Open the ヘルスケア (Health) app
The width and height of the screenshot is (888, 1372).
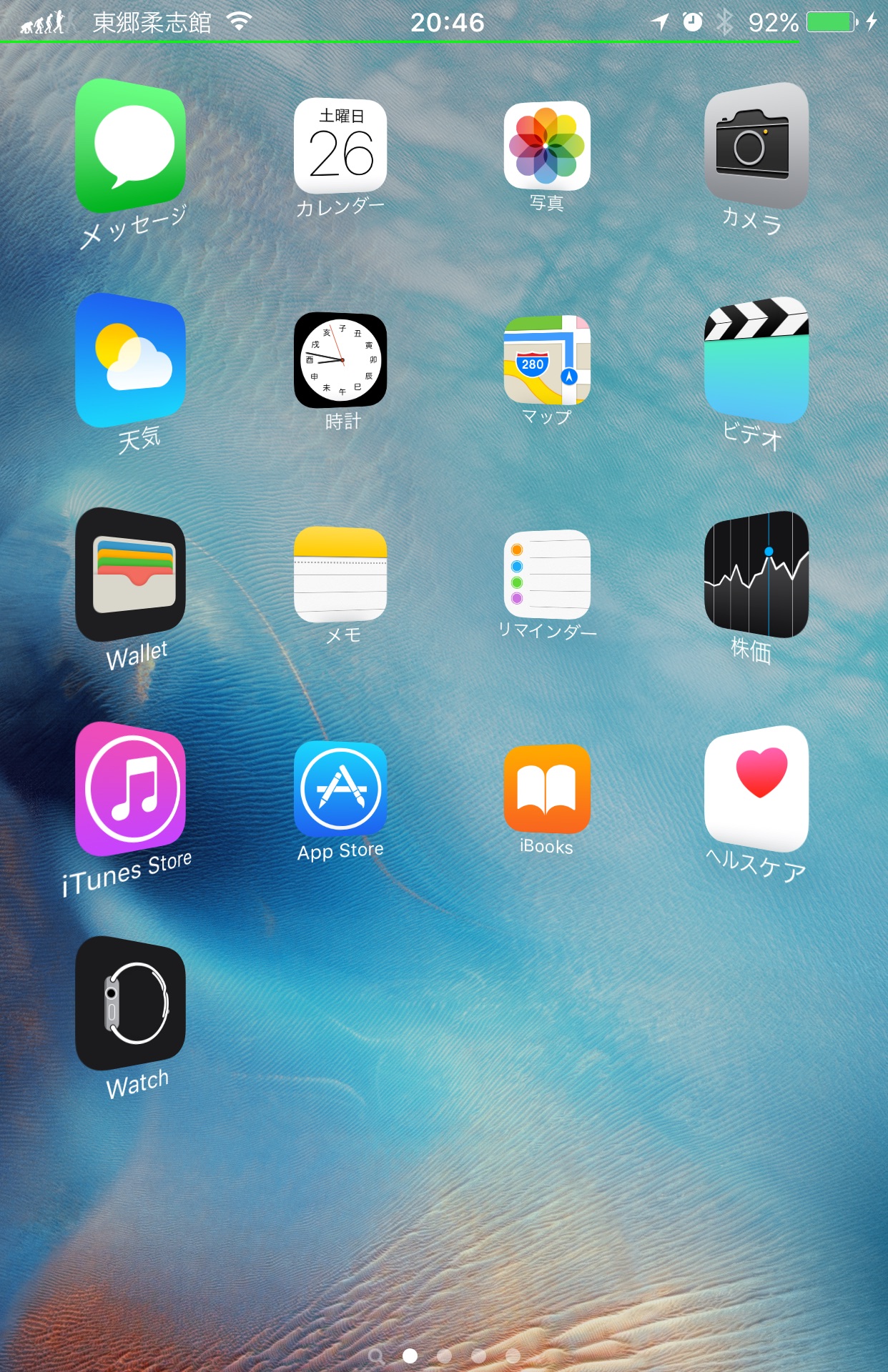pyautogui.click(x=756, y=789)
